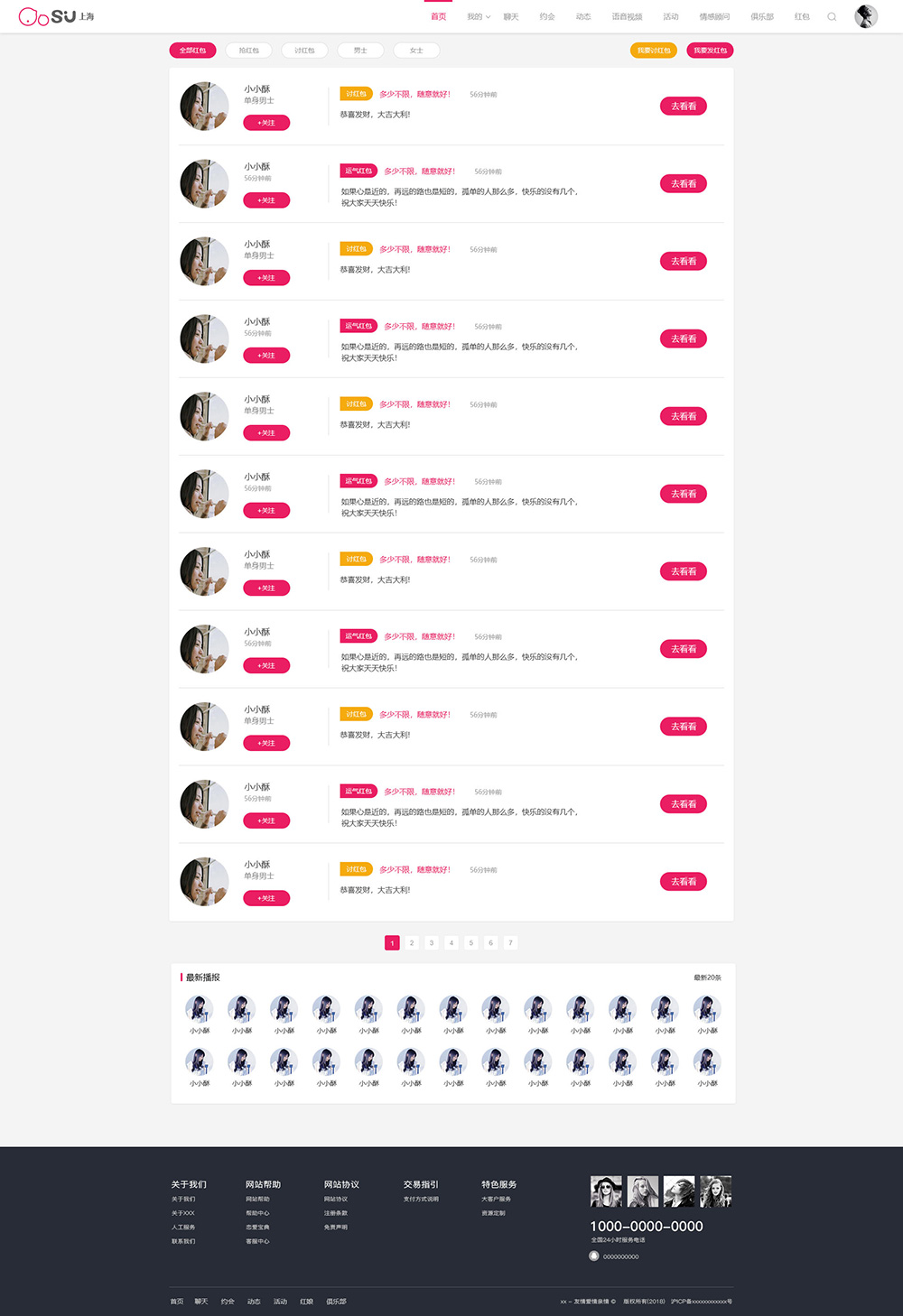
Task: Go to the 聊天 nav tab
Action: [x=511, y=16]
